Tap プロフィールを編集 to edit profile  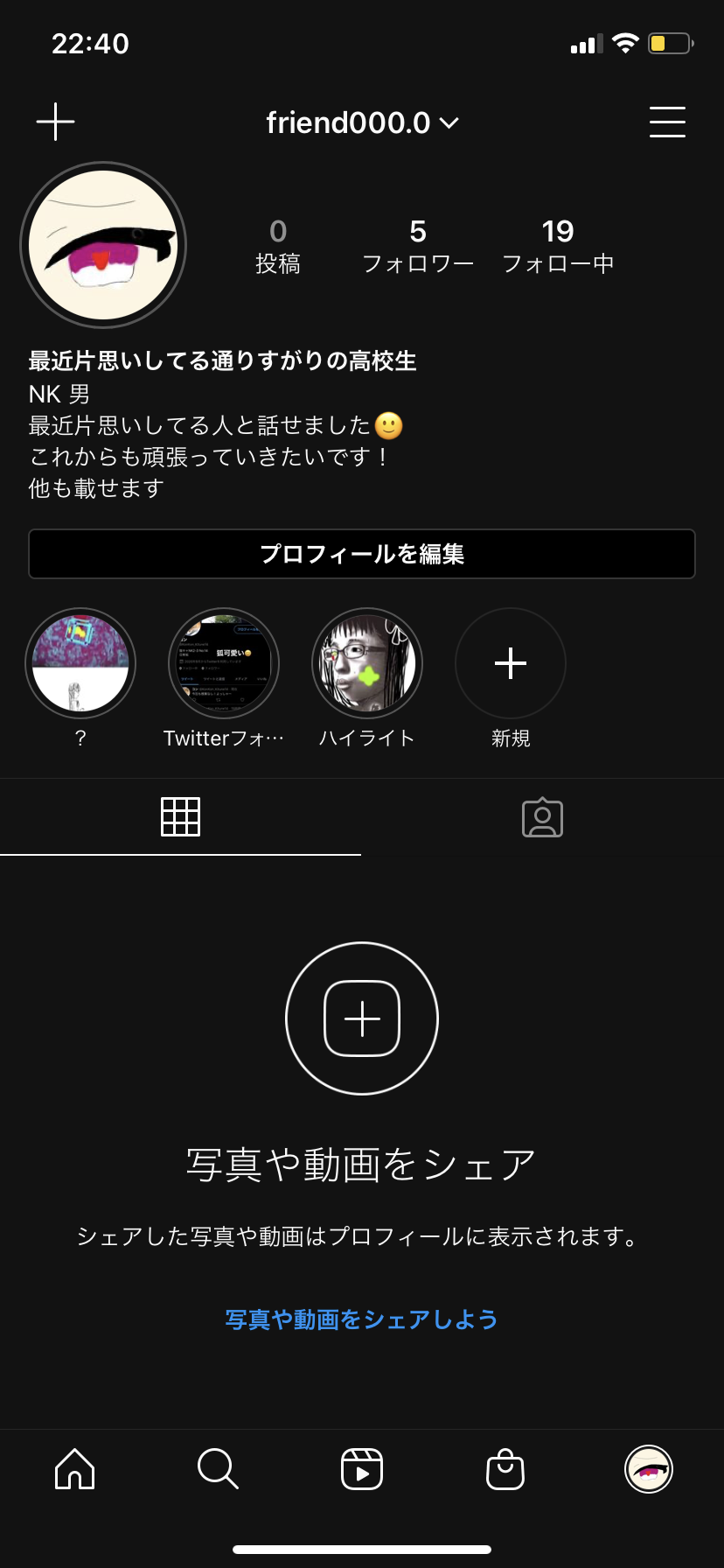[x=362, y=554]
